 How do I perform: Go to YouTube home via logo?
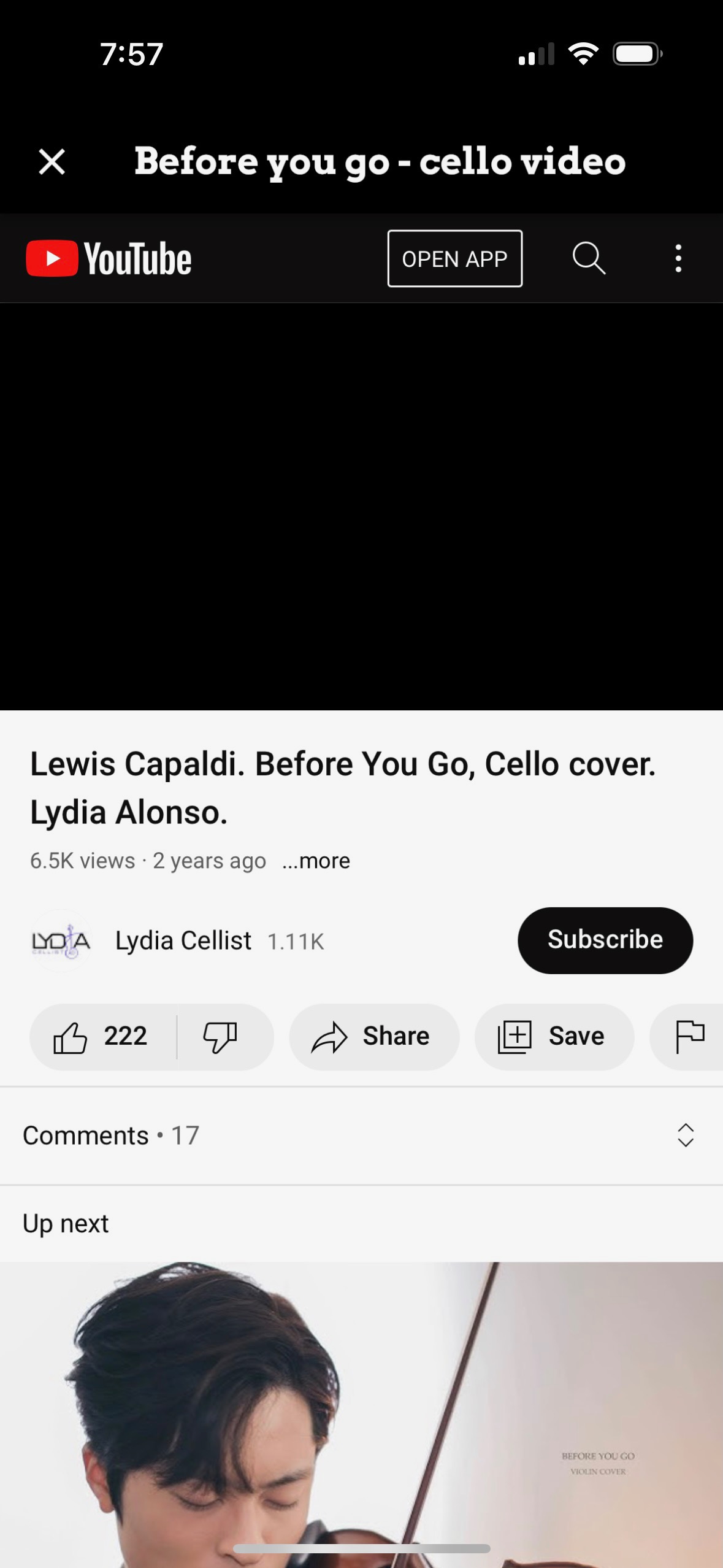click(x=109, y=259)
